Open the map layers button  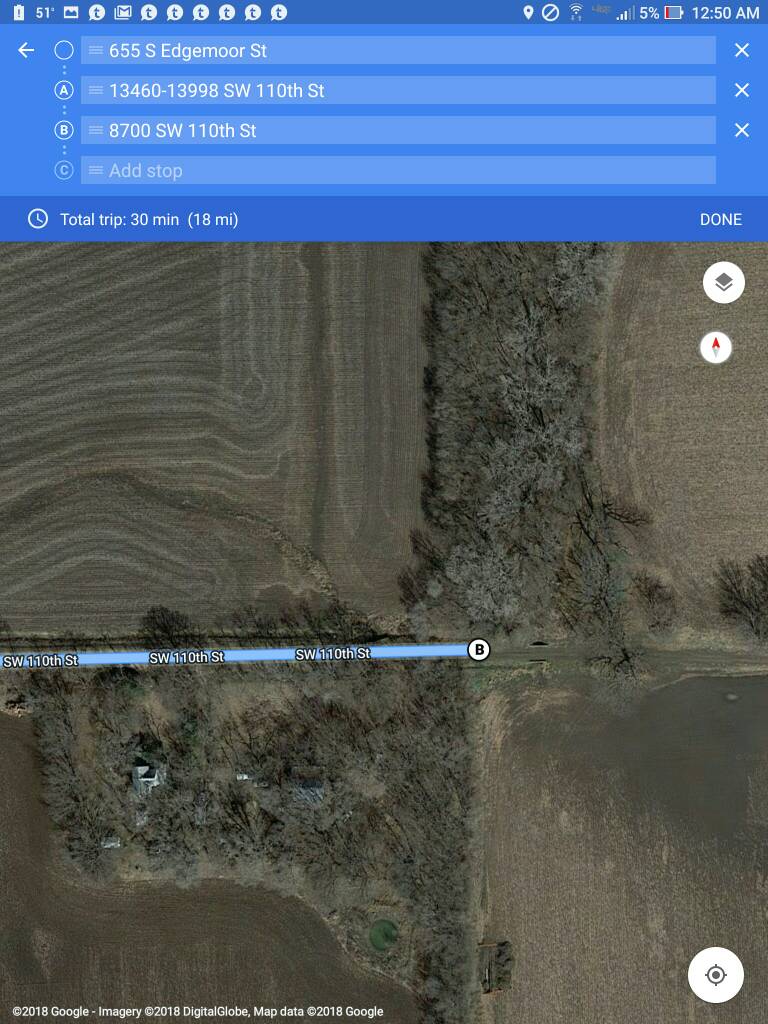[724, 283]
